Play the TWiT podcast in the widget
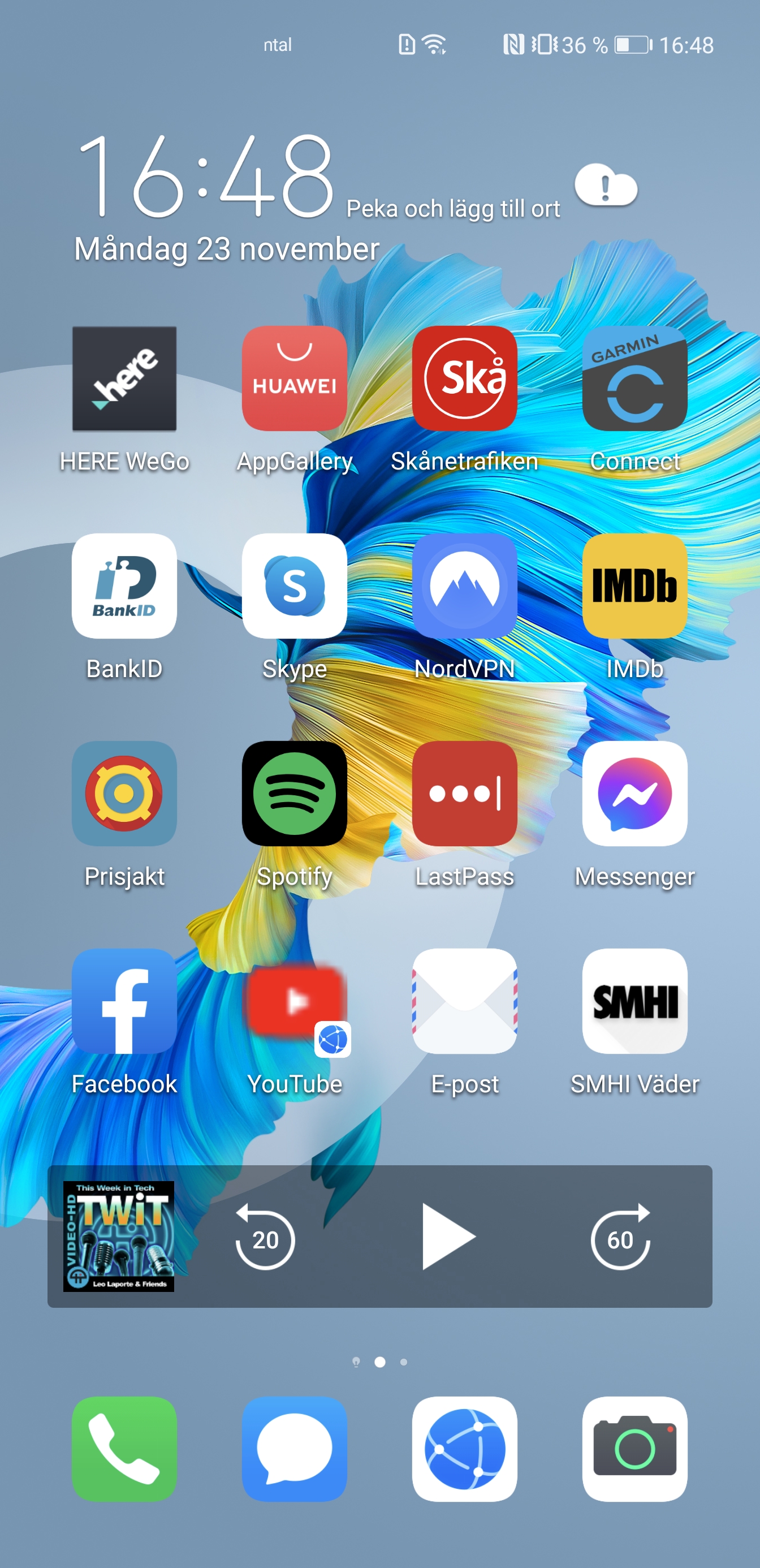The image size is (760, 1568). (x=448, y=1237)
